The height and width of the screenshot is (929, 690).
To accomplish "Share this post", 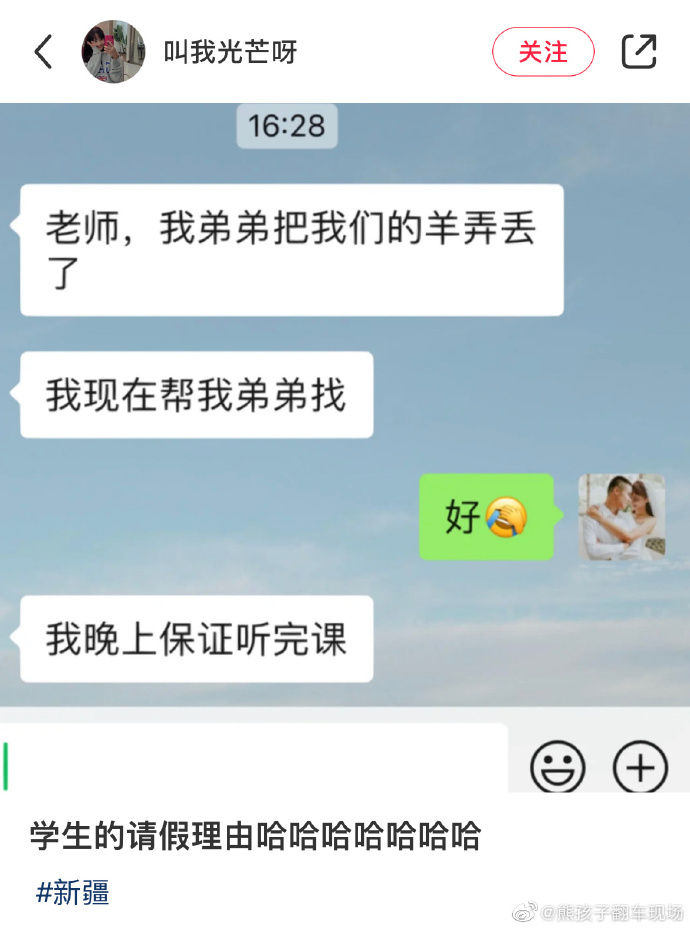I will [x=639, y=51].
